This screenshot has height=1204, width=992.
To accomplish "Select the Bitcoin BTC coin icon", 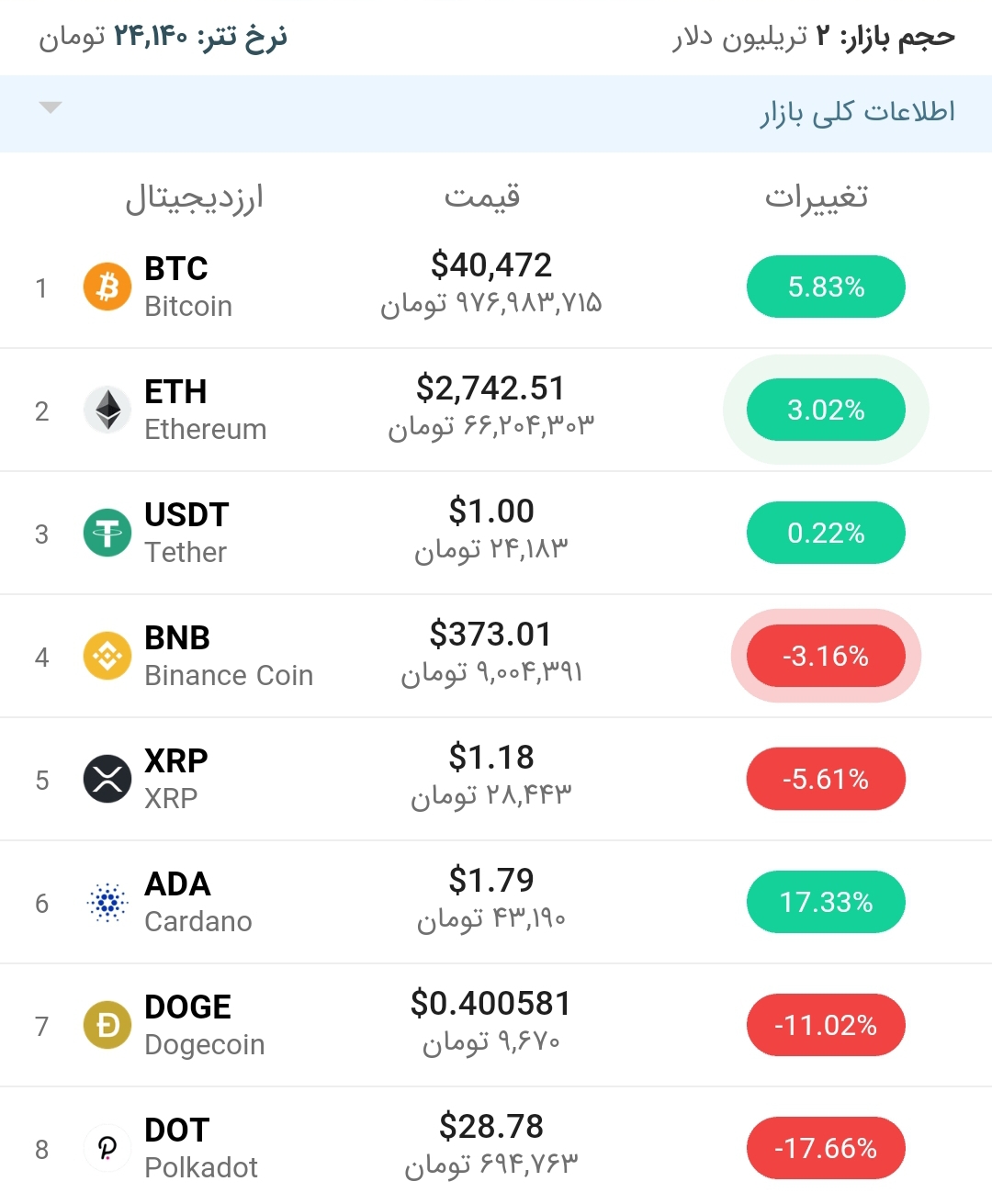I will point(107,287).
